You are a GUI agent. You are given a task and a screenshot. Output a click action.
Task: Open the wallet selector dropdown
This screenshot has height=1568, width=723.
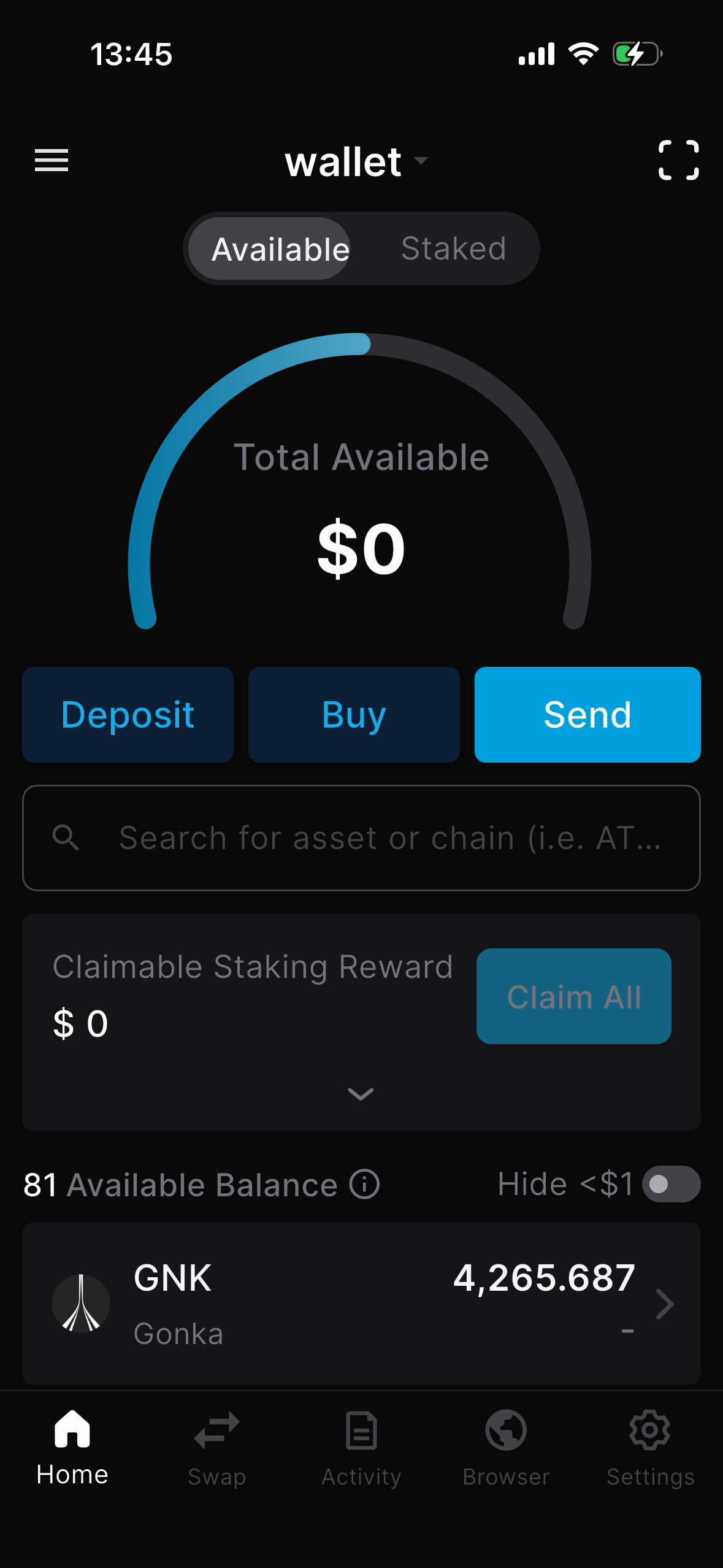pos(356,162)
